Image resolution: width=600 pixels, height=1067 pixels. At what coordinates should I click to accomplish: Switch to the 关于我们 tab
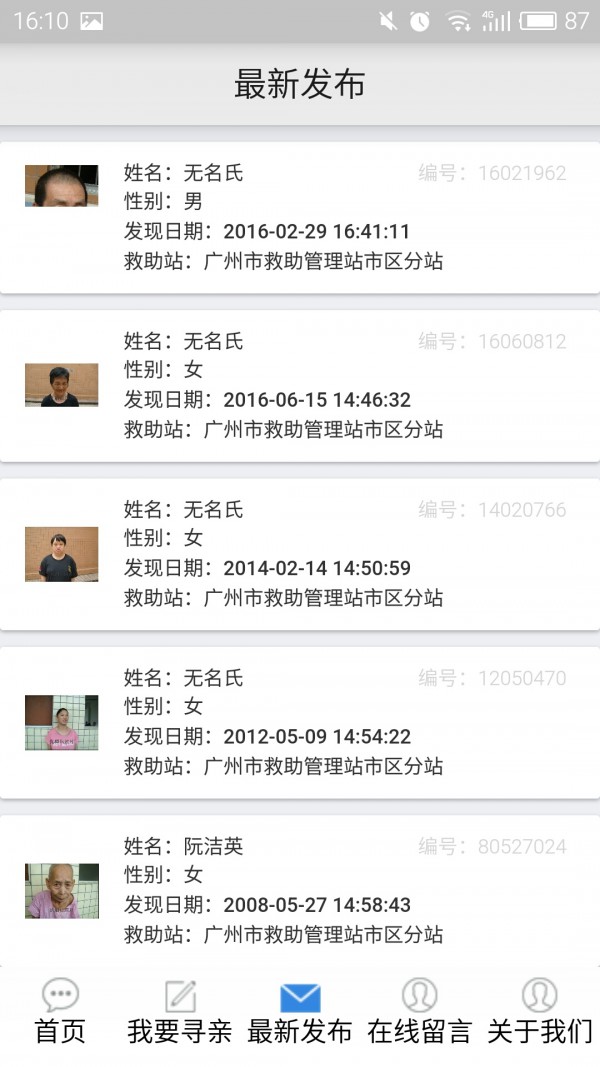click(x=540, y=1012)
